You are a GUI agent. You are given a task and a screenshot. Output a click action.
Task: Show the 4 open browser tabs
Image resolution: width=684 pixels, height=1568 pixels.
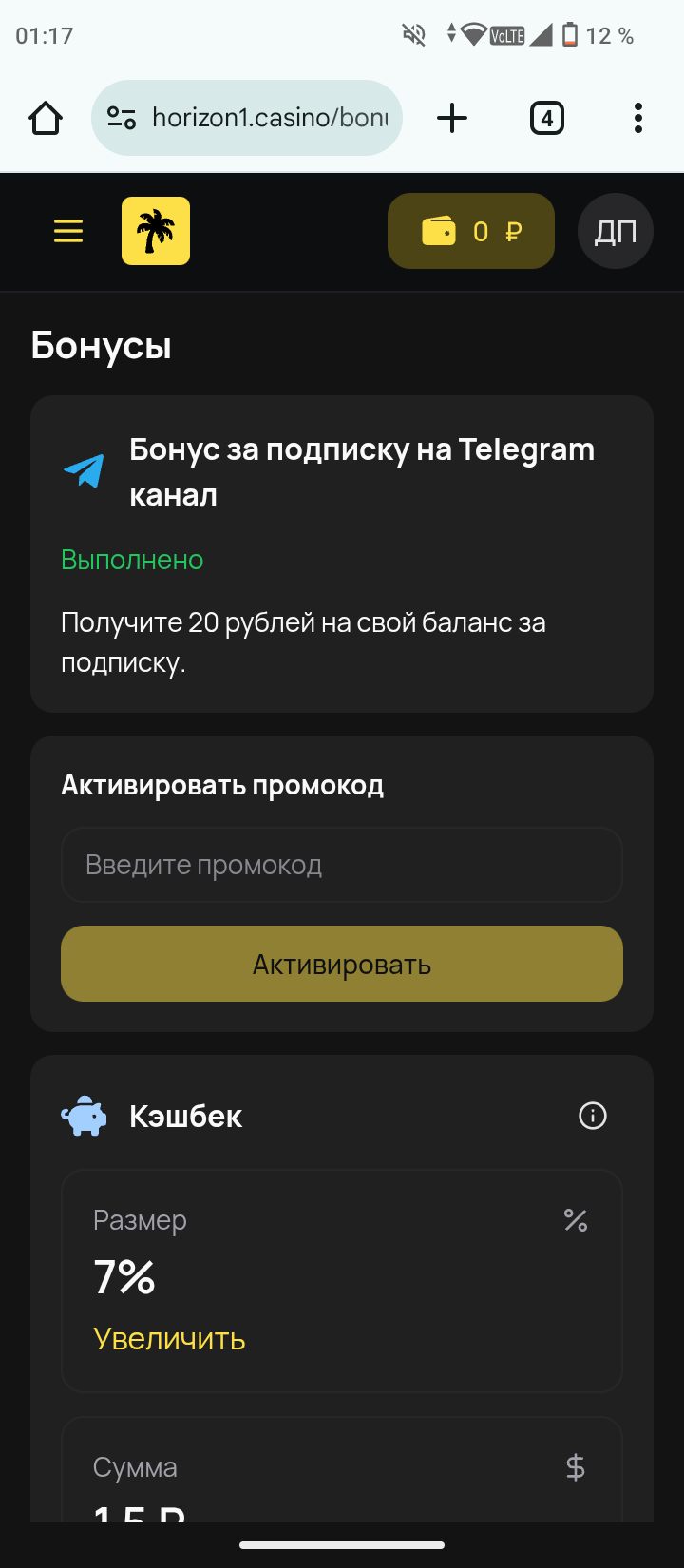tap(546, 118)
